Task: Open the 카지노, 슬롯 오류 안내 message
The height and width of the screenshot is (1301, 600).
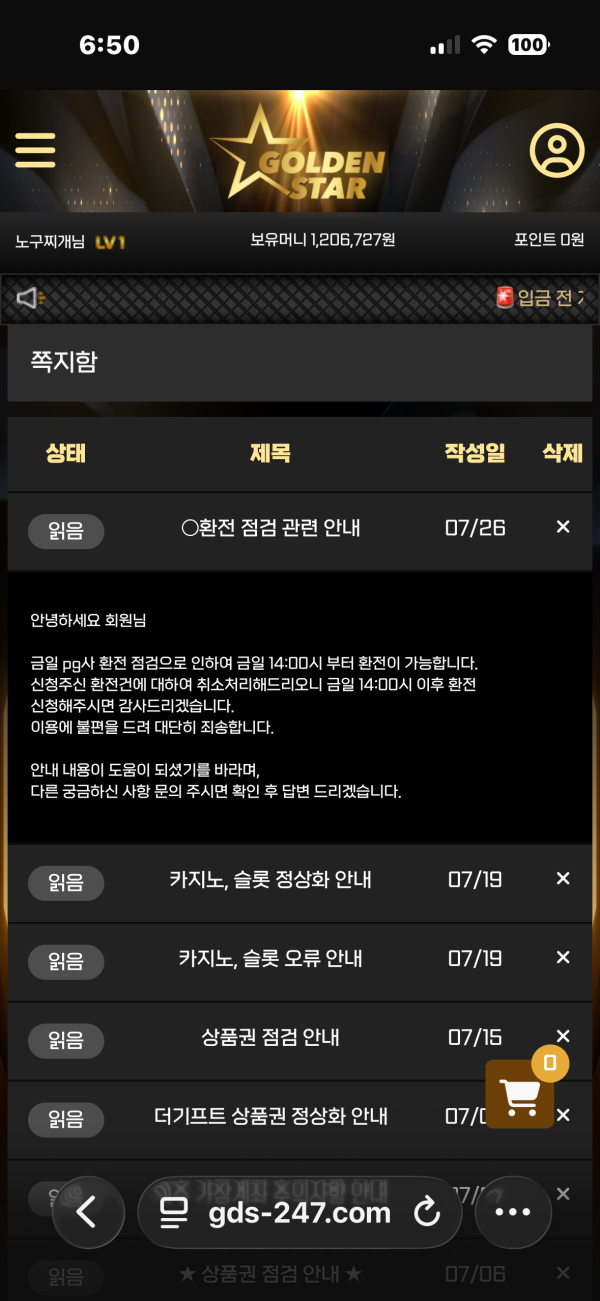Action: click(271, 959)
